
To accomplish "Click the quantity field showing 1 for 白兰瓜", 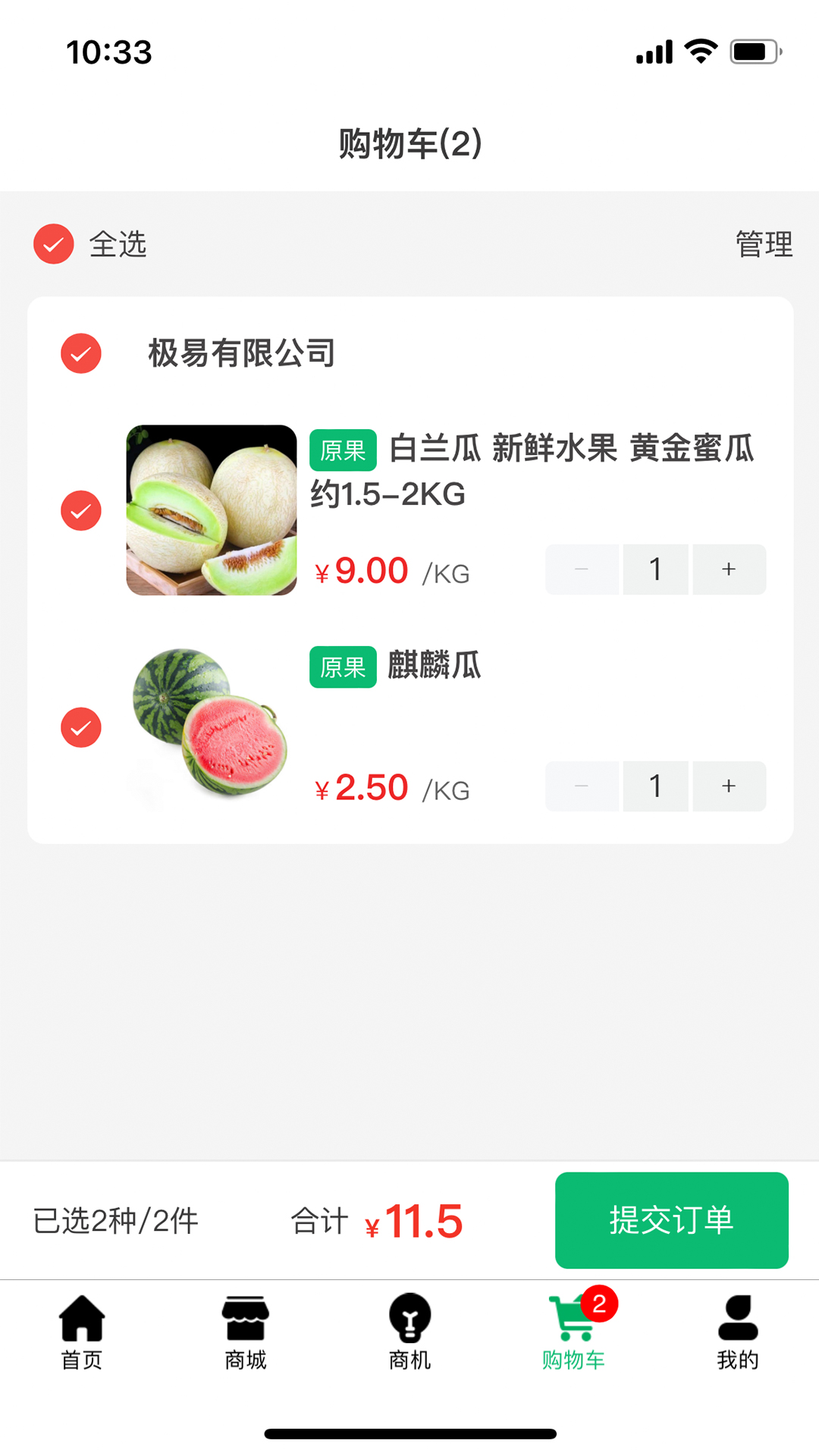I will 655,569.
